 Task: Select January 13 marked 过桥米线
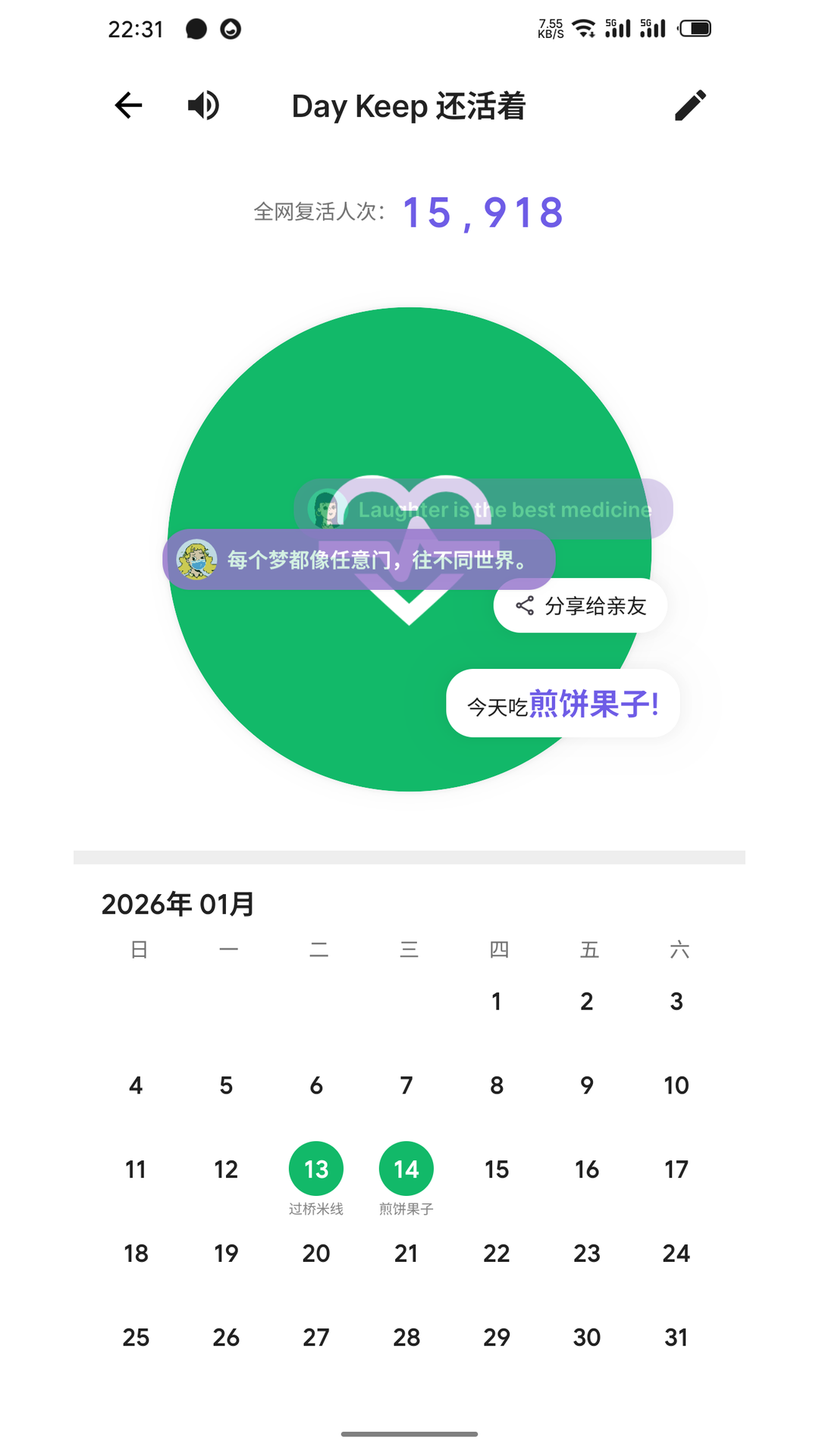tap(316, 1169)
